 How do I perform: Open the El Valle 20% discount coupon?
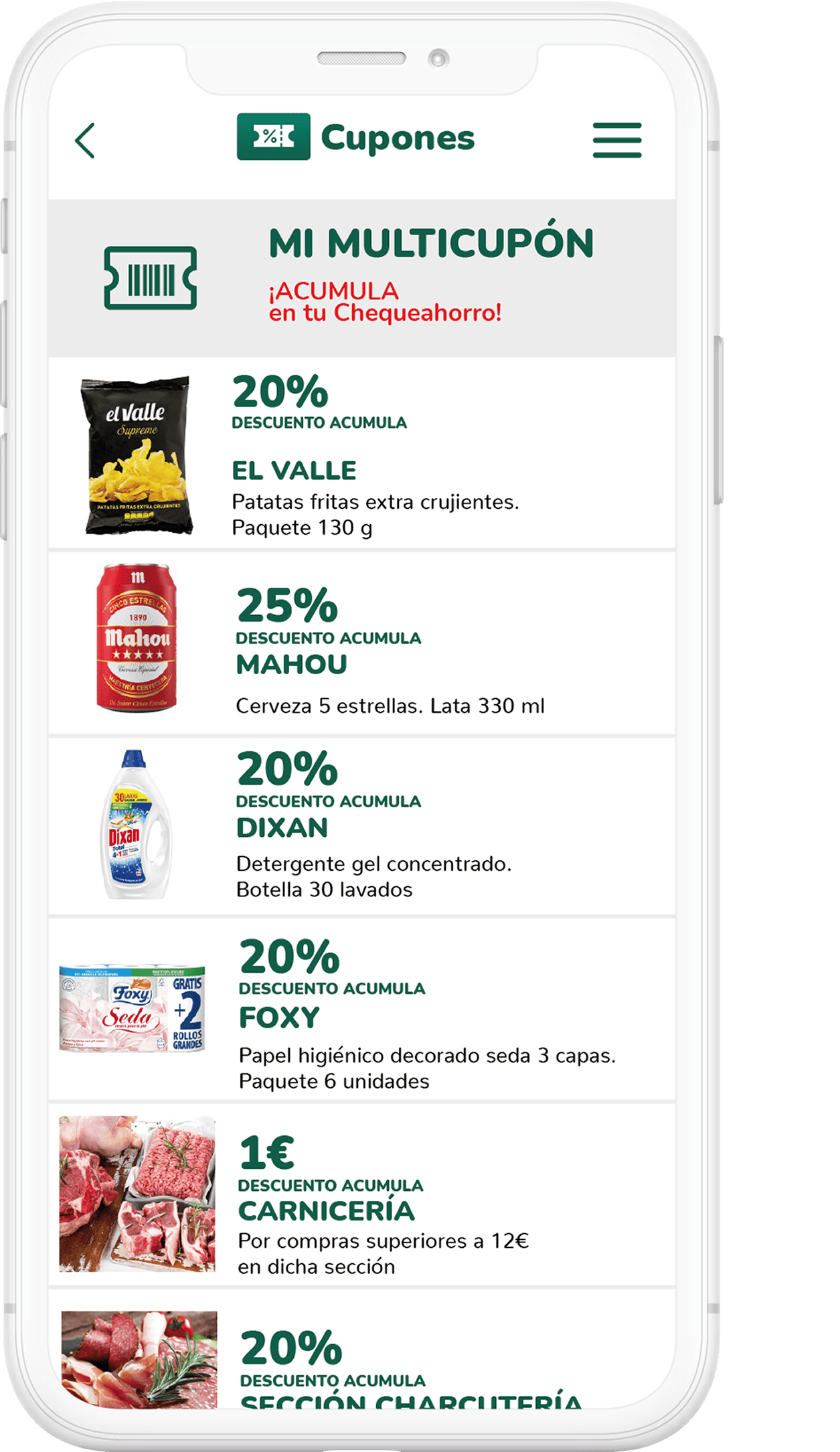point(361,454)
